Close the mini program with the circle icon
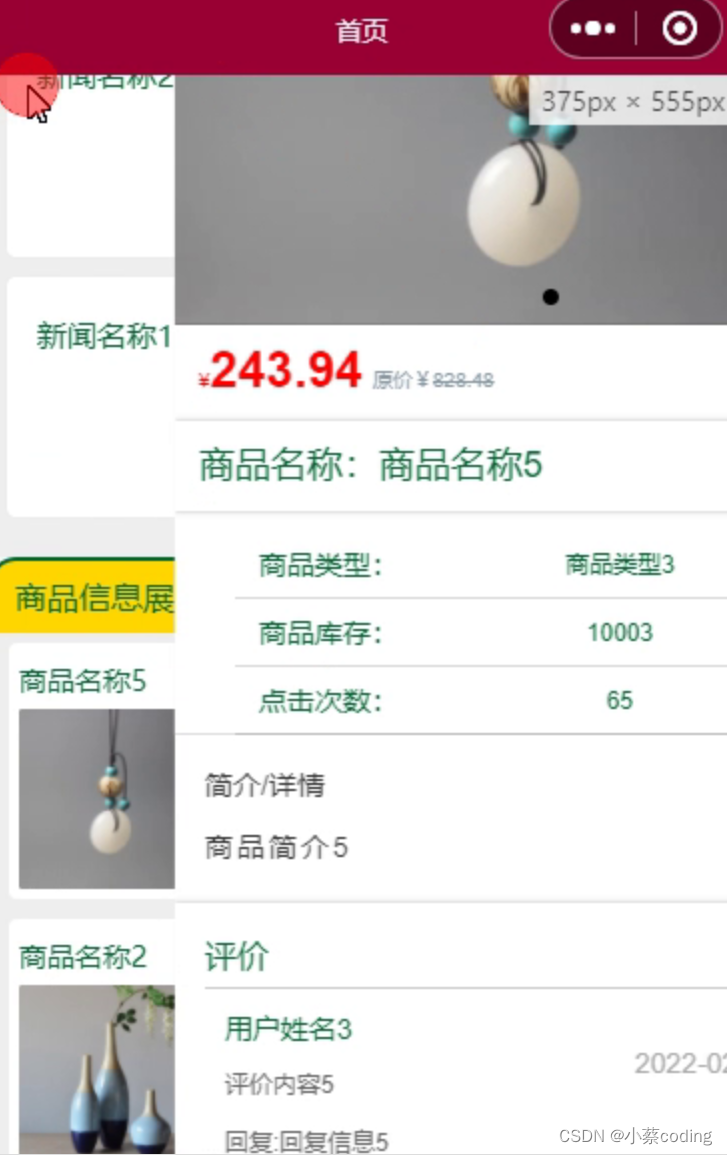 680,29
